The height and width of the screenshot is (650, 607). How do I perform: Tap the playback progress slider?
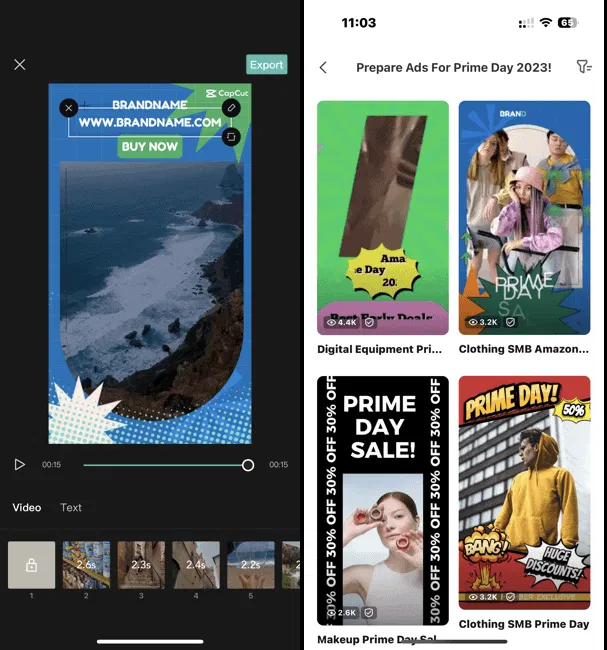coord(165,465)
